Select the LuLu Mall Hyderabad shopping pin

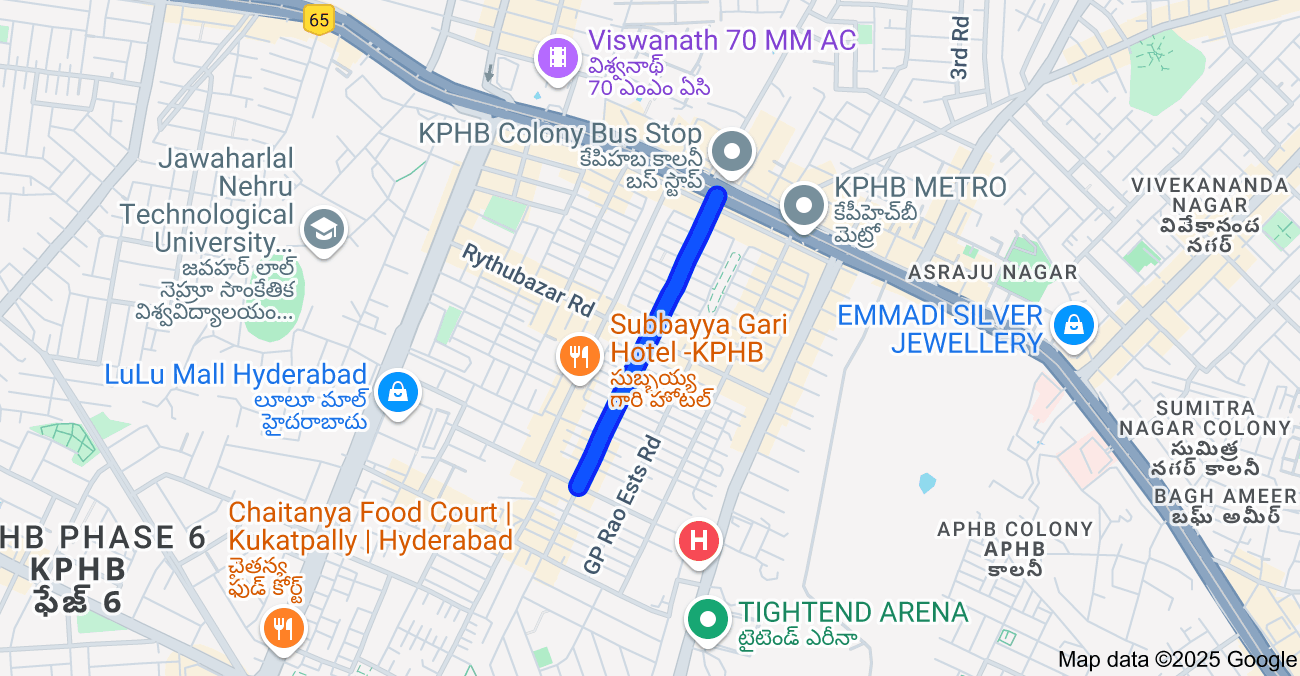[x=398, y=391]
